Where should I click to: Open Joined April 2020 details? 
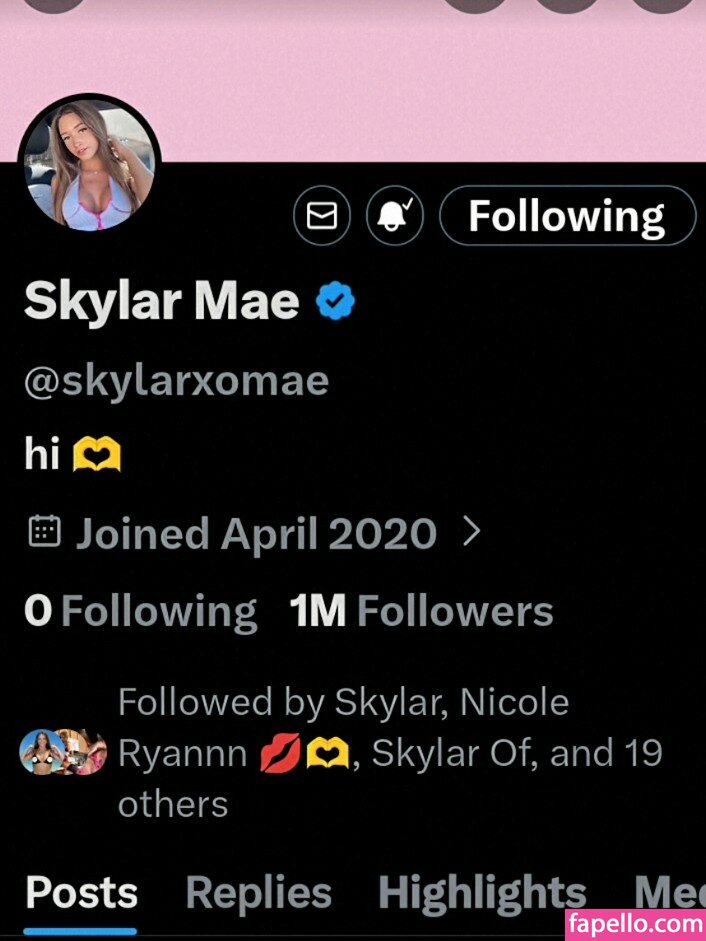click(x=255, y=534)
